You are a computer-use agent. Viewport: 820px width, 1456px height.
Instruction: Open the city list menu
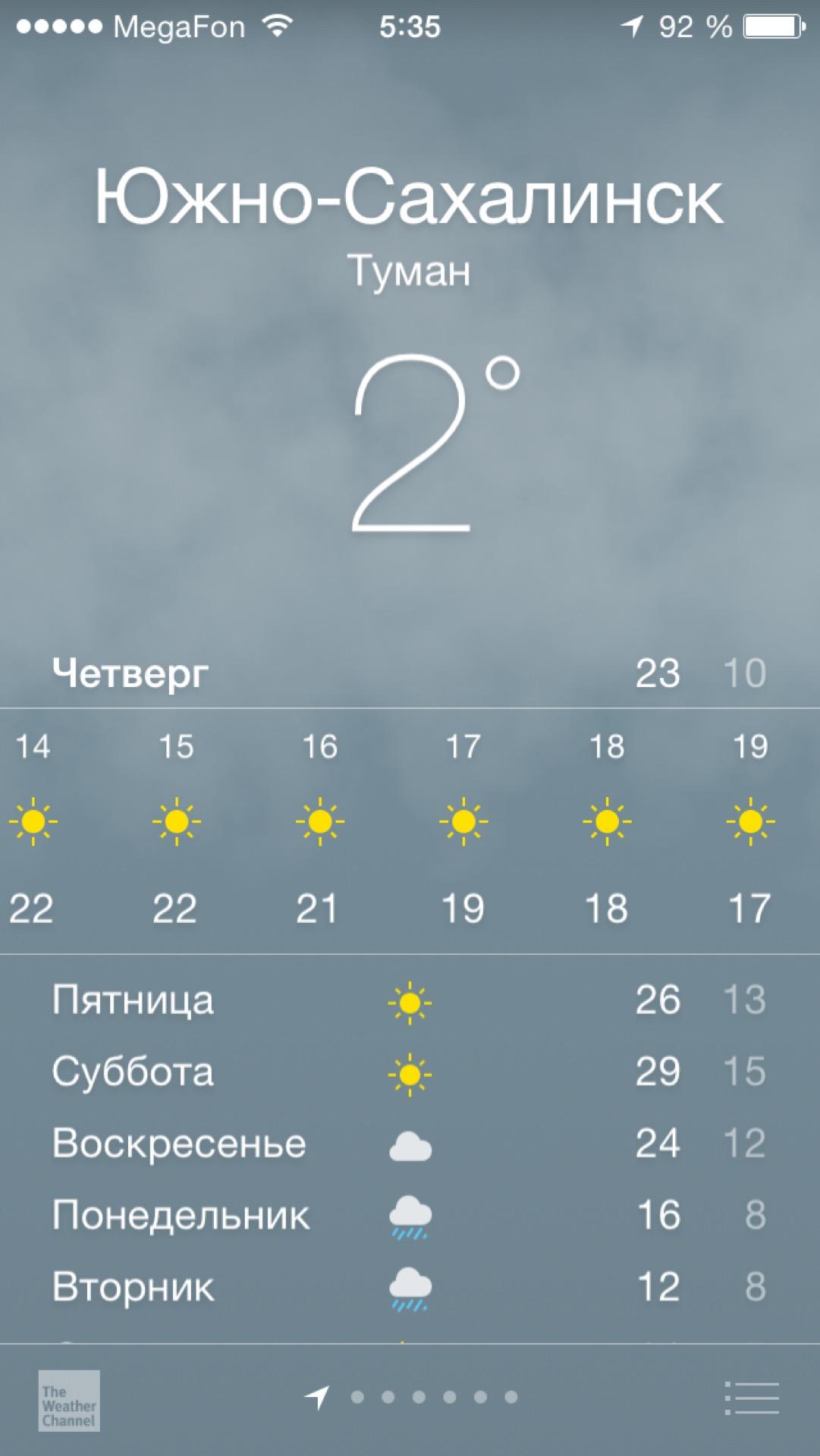pos(751,1398)
